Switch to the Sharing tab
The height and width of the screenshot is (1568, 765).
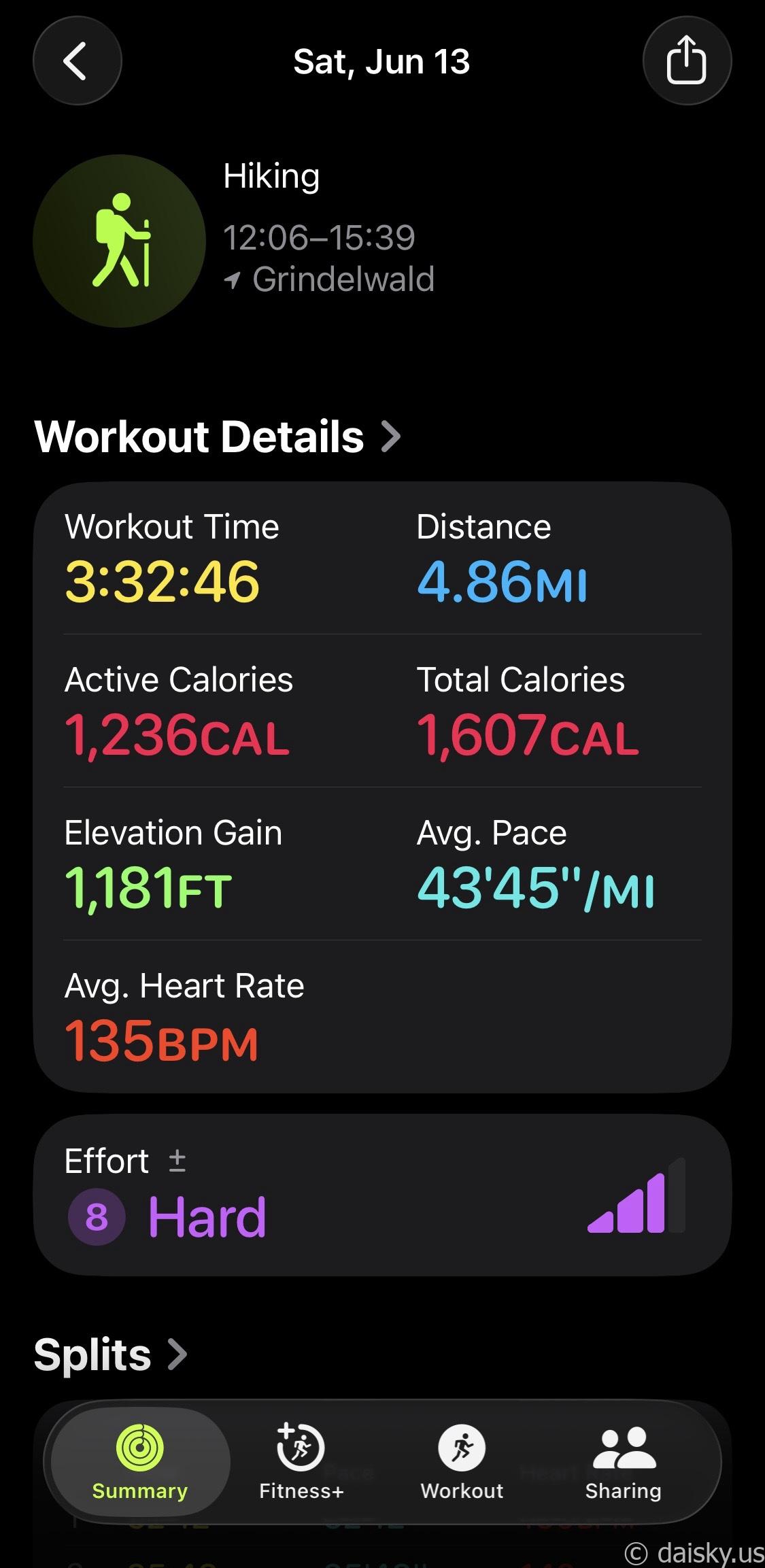(x=624, y=1461)
